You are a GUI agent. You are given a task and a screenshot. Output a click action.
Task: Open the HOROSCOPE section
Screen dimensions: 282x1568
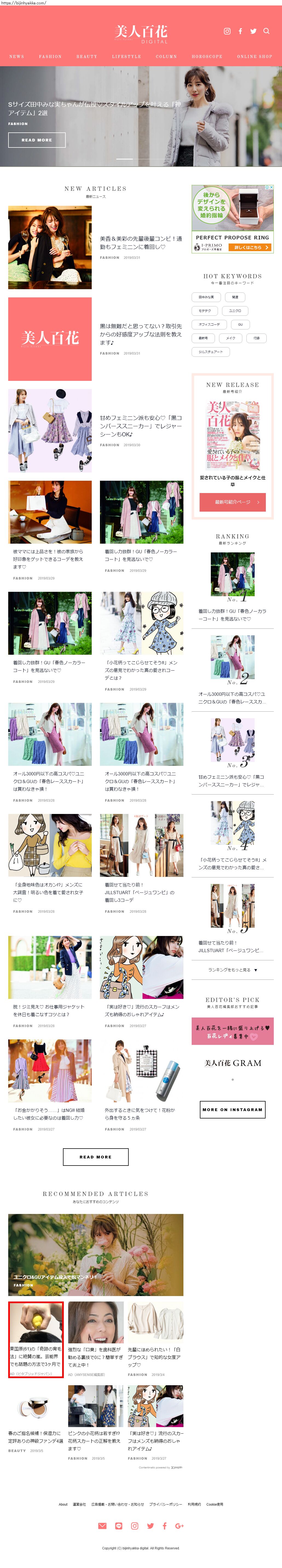[207, 57]
